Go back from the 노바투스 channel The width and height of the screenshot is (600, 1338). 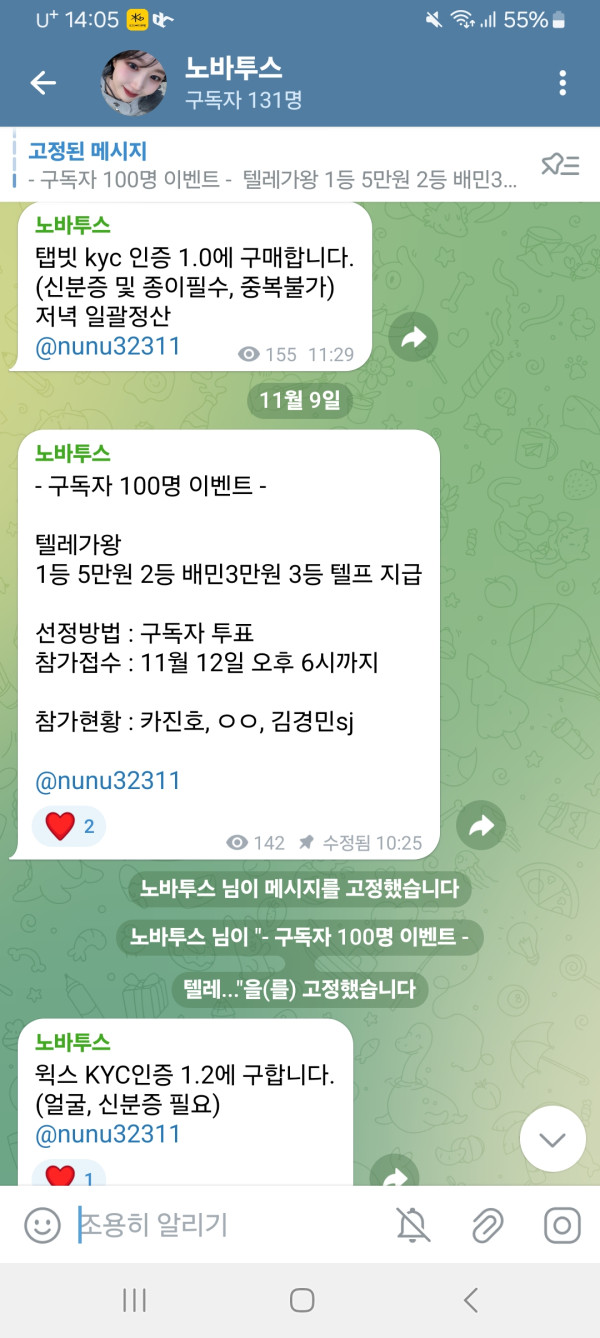click(43, 83)
